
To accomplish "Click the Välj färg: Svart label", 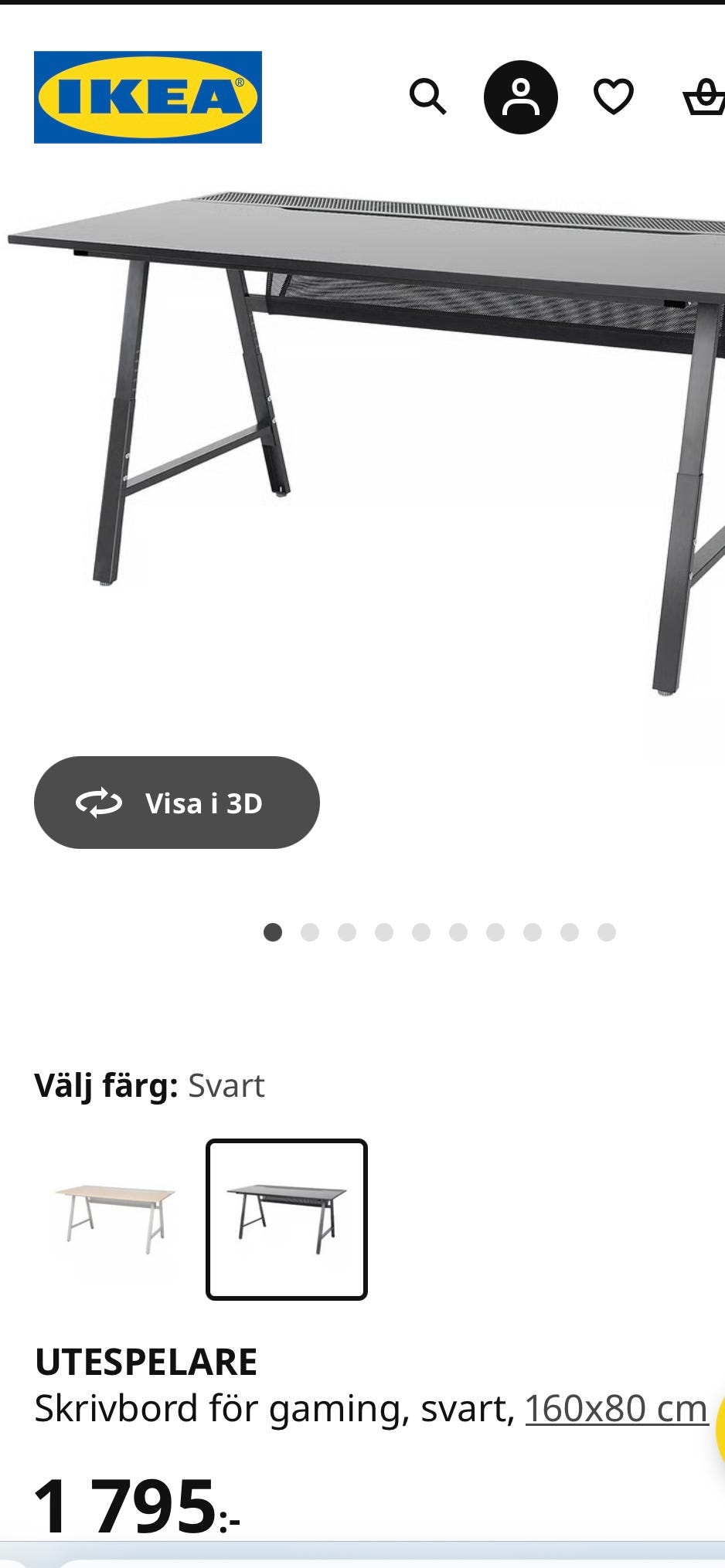I will 150,1085.
